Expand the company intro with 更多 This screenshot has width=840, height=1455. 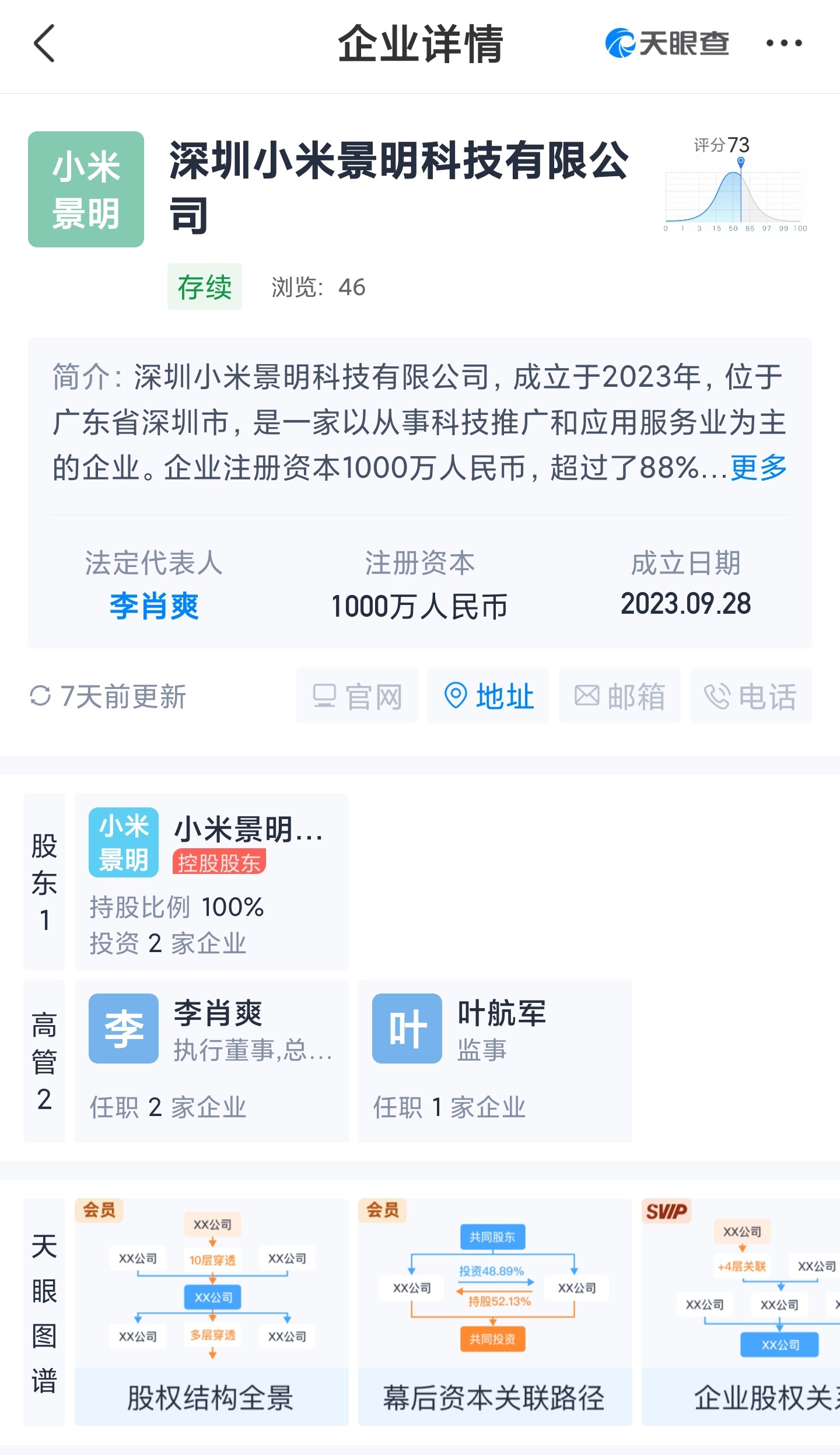pyautogui.click(x=758, y=468)
